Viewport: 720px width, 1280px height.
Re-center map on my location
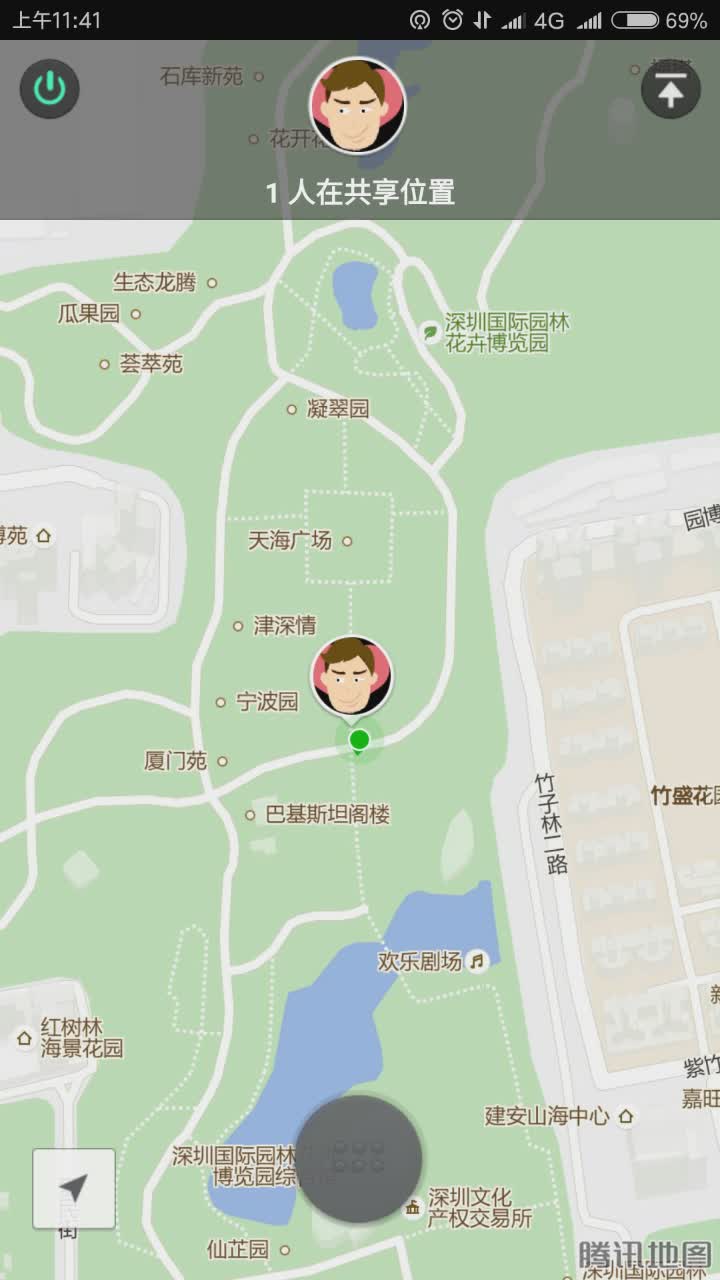coord(74,1188)
